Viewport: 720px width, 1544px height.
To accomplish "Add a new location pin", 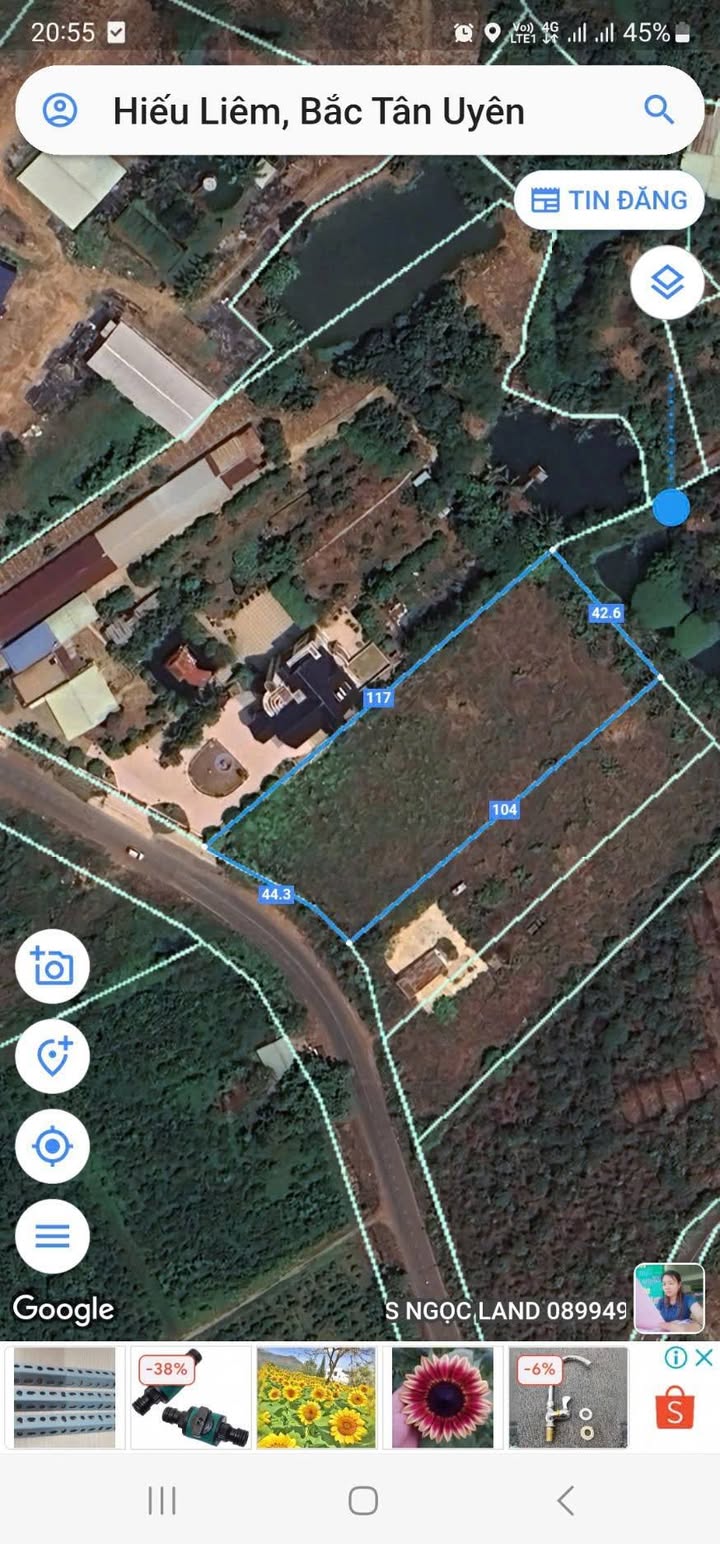I will (x=52, y=1056).
